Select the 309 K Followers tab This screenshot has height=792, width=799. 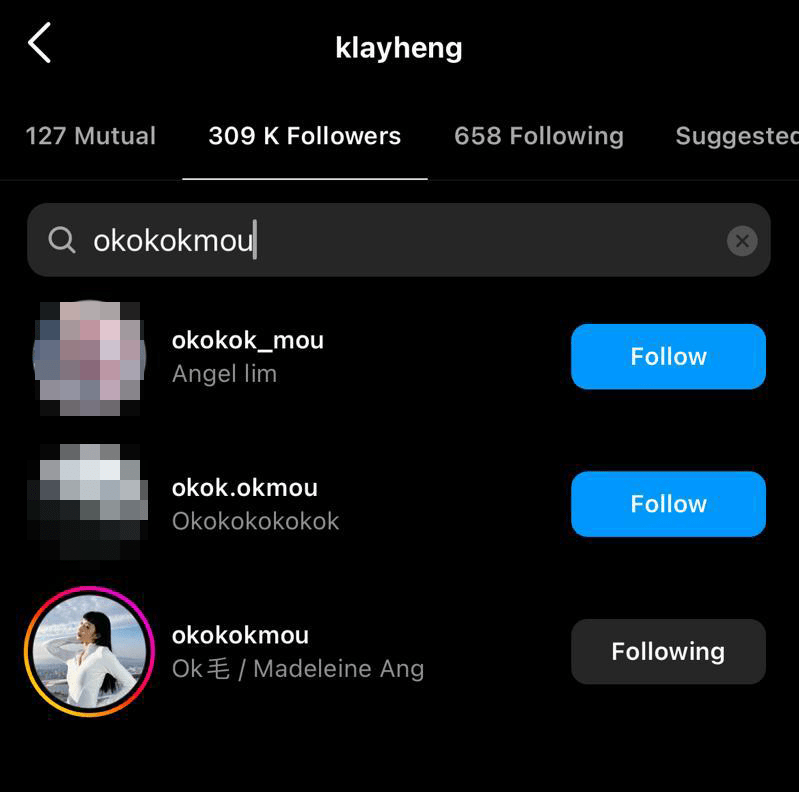304,136
